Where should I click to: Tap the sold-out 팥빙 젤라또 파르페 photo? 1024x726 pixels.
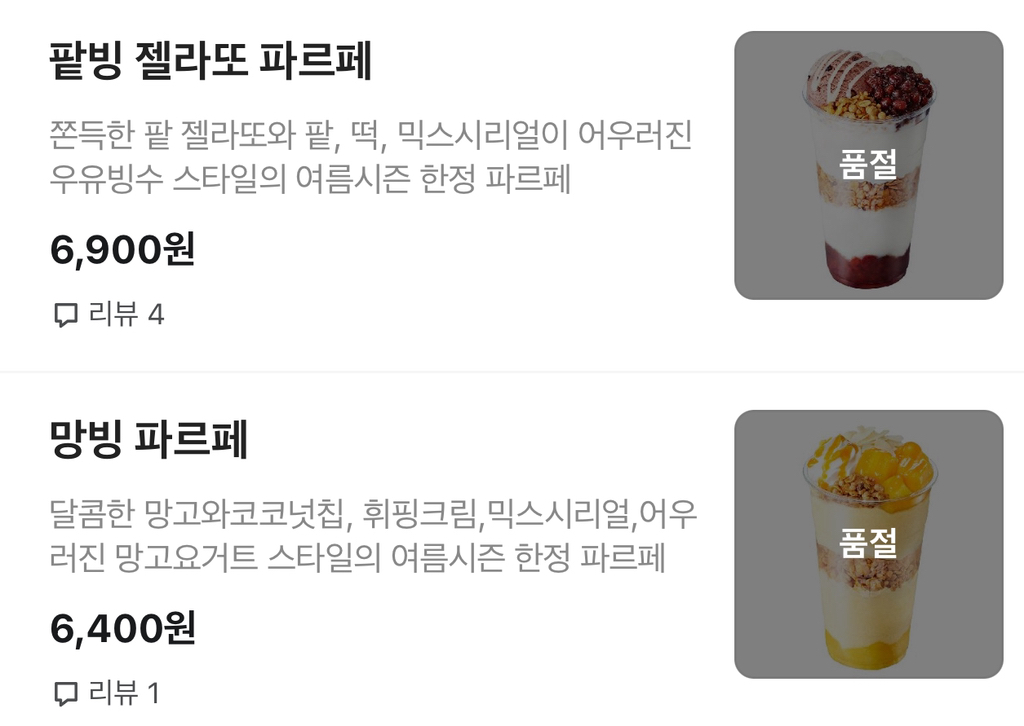[x=868, y=166]
